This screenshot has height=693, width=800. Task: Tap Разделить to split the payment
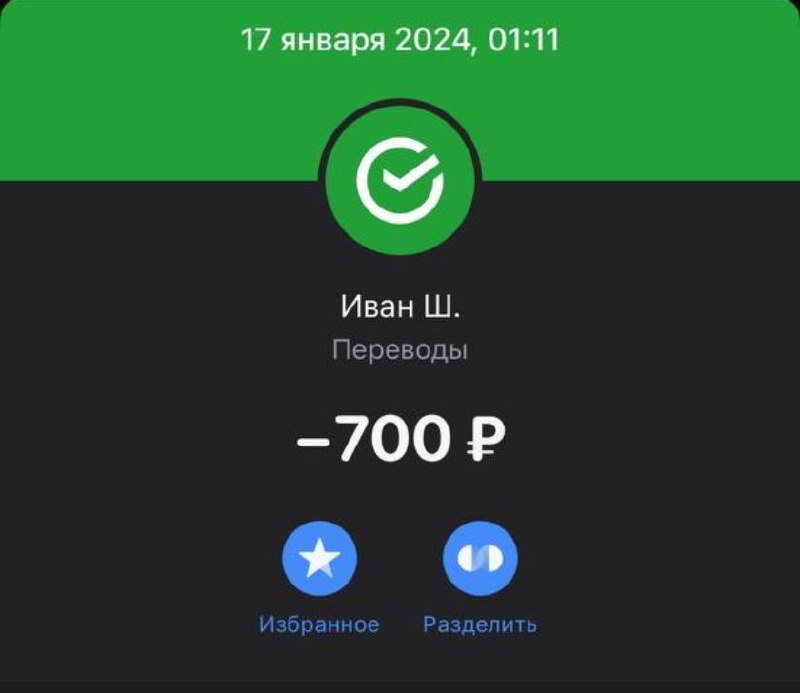coord(480,559)
